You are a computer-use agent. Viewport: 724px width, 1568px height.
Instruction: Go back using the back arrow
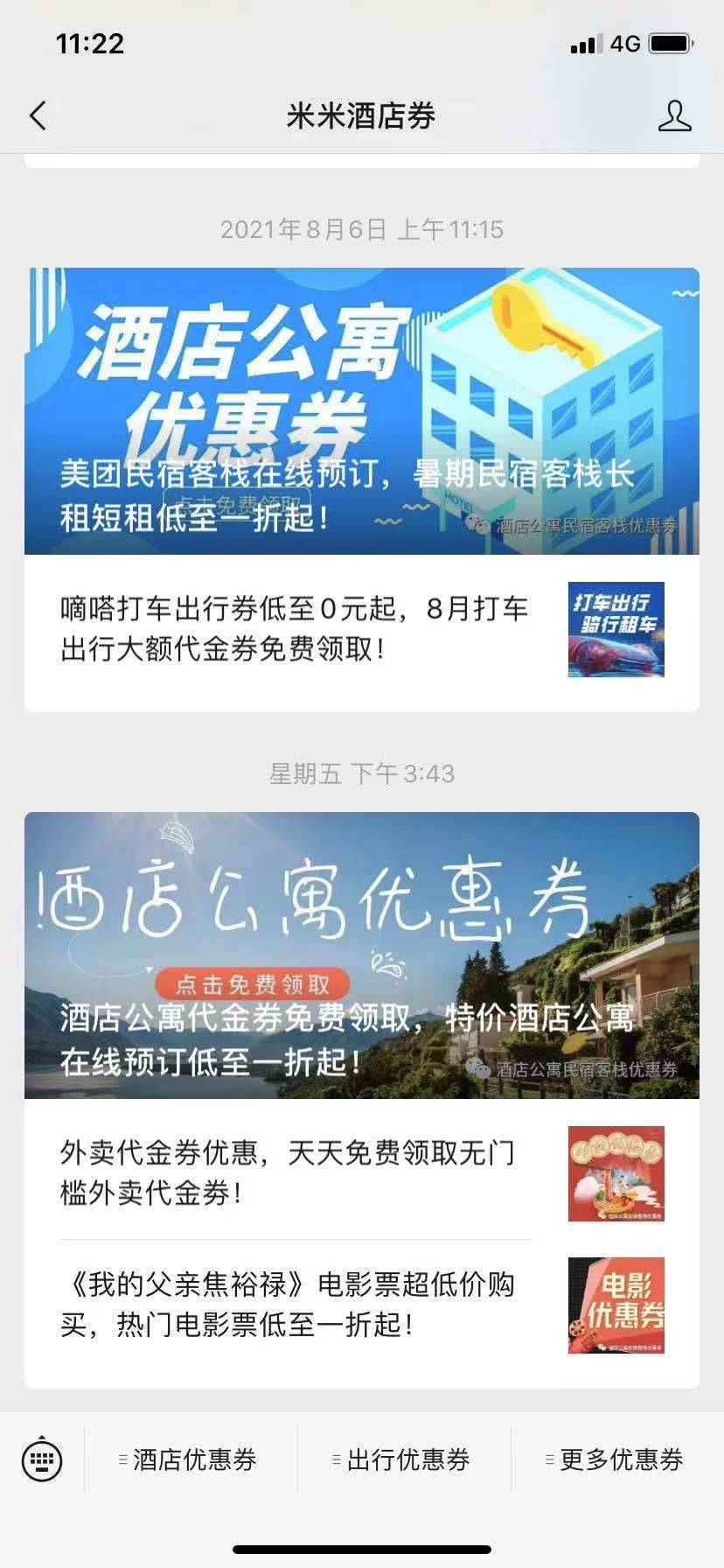[38, 115]
